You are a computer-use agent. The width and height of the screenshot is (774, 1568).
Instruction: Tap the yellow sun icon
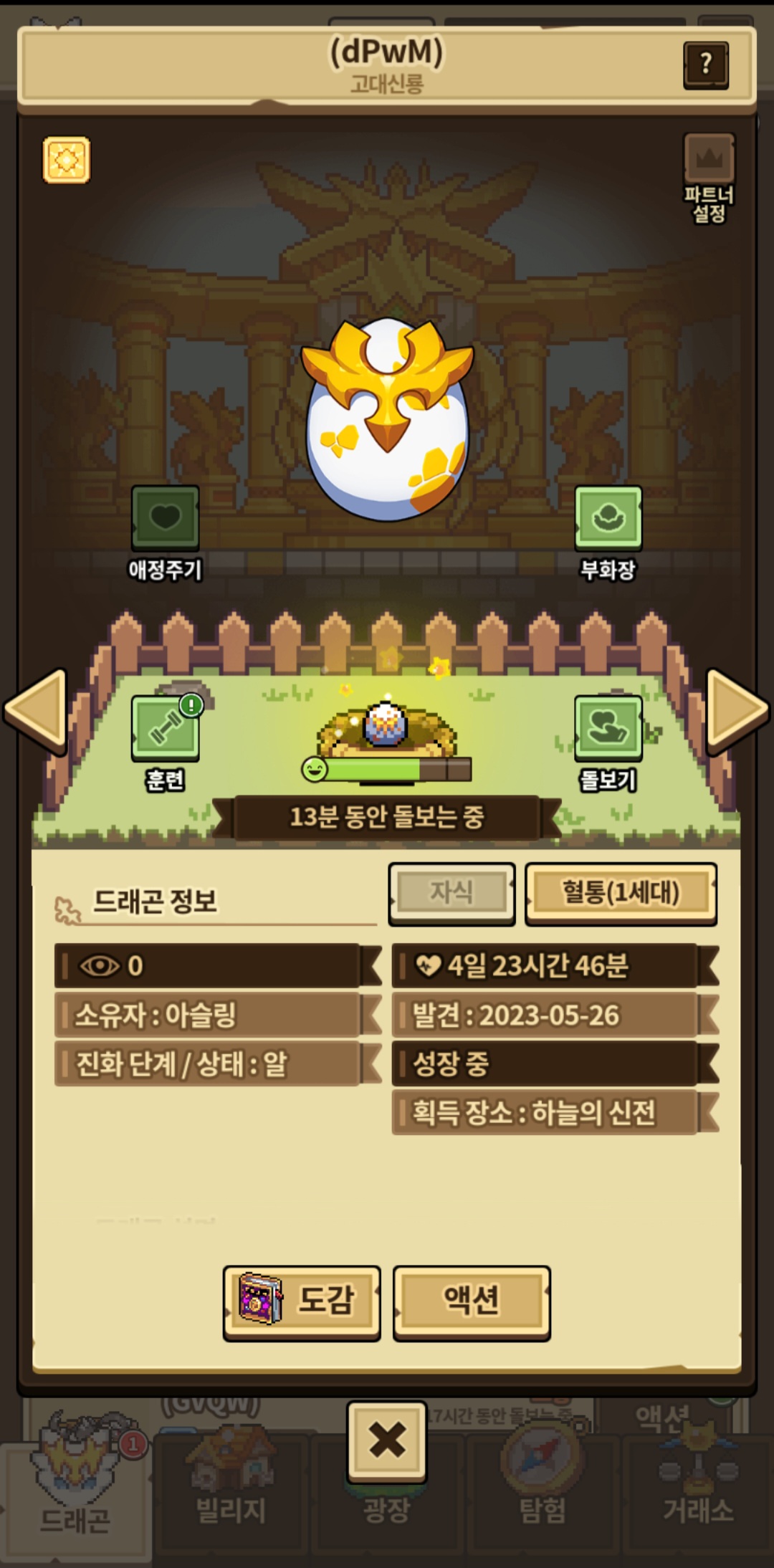[66, 159]
